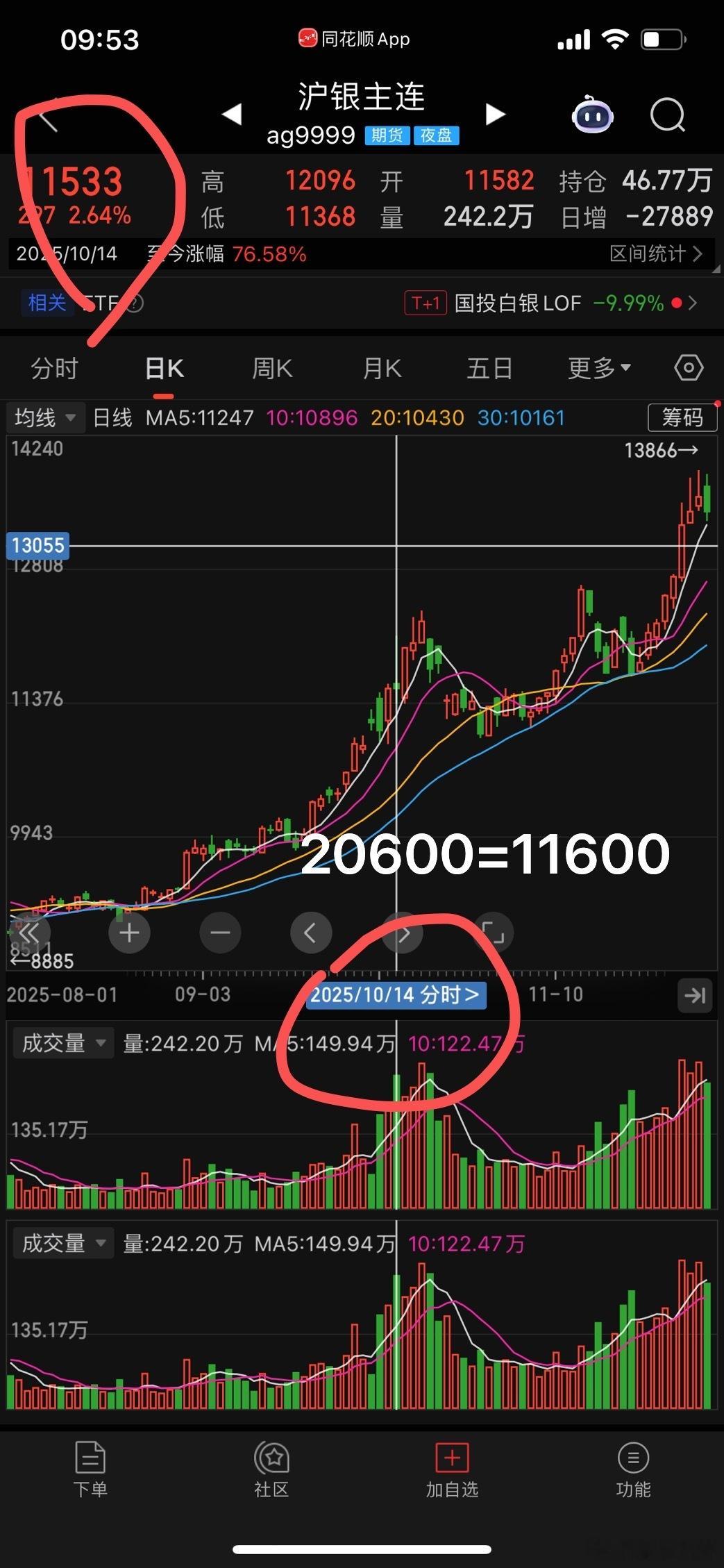Open the chart settings gear icon
This screenshot has height=1568, width=724.
pos(688,367)
